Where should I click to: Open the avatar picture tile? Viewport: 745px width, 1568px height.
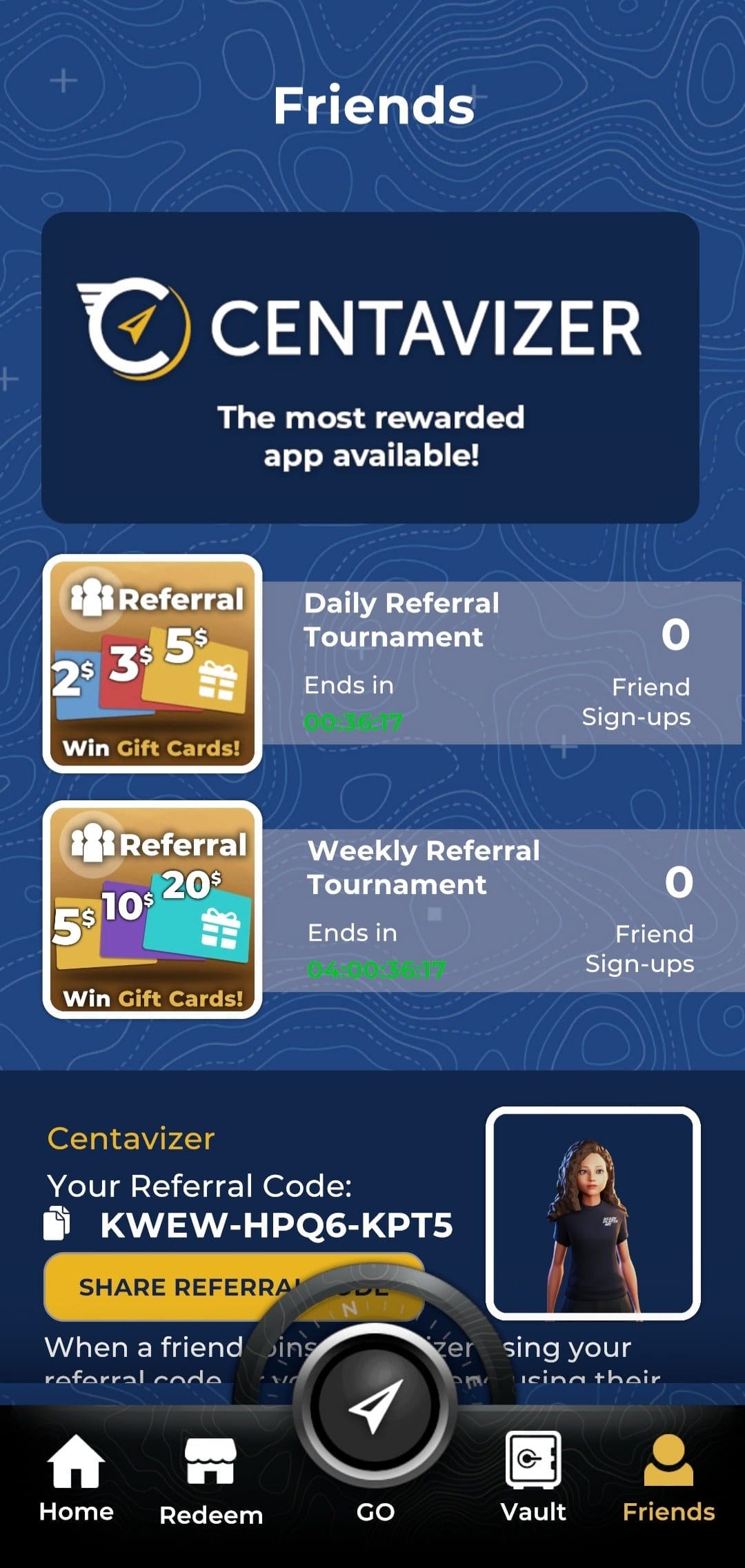pos(593,1213)
